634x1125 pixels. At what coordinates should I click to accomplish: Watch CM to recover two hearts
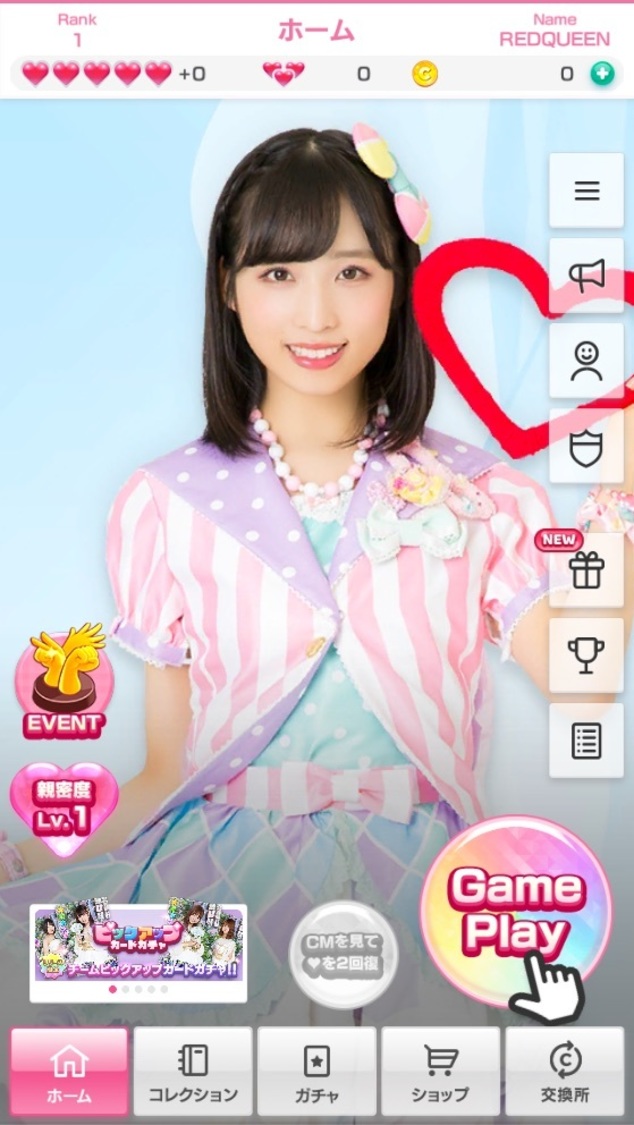click(x=343, y=955)
